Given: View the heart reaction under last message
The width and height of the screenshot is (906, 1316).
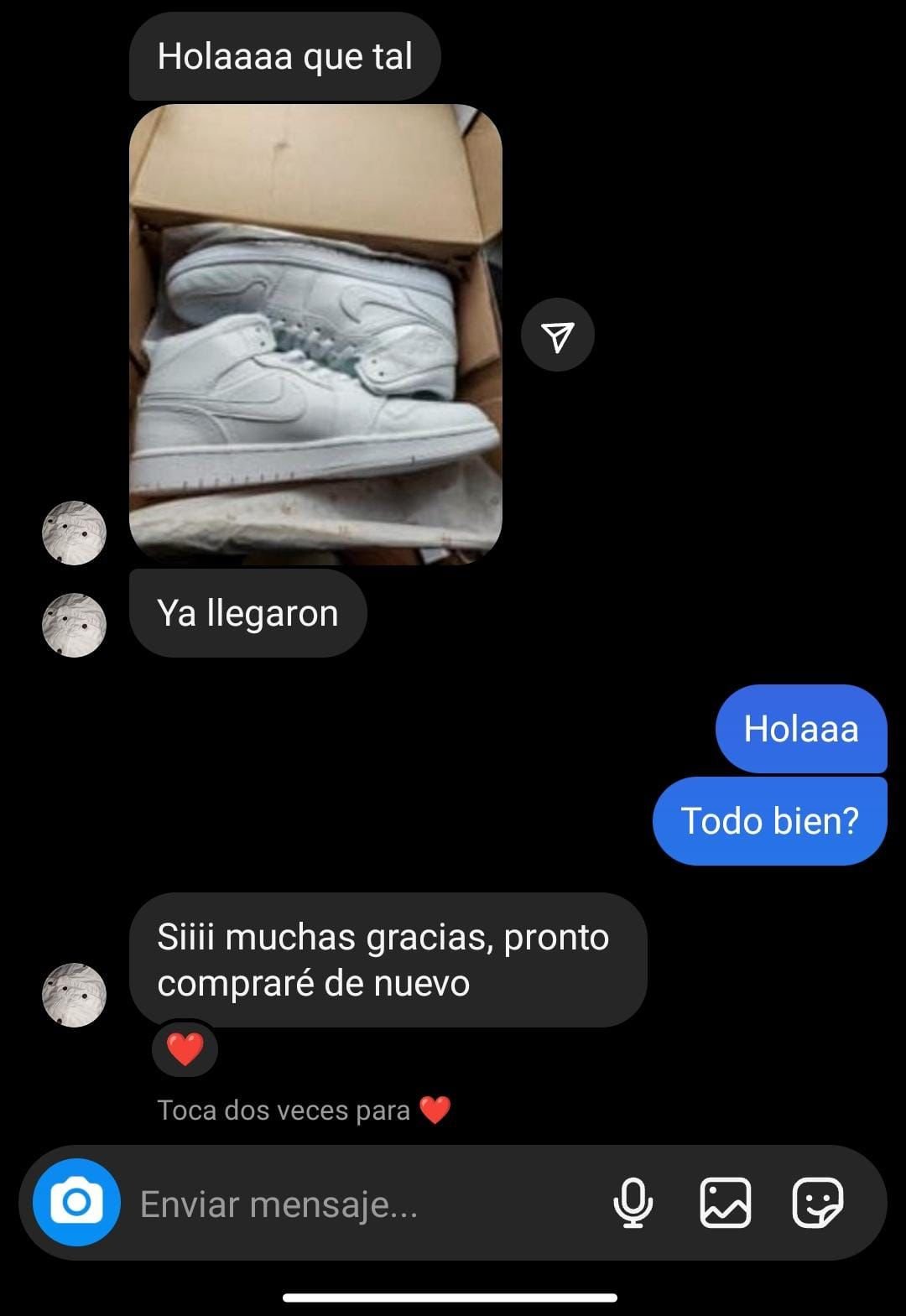Looking at the screenshot, I should 185,1048.
